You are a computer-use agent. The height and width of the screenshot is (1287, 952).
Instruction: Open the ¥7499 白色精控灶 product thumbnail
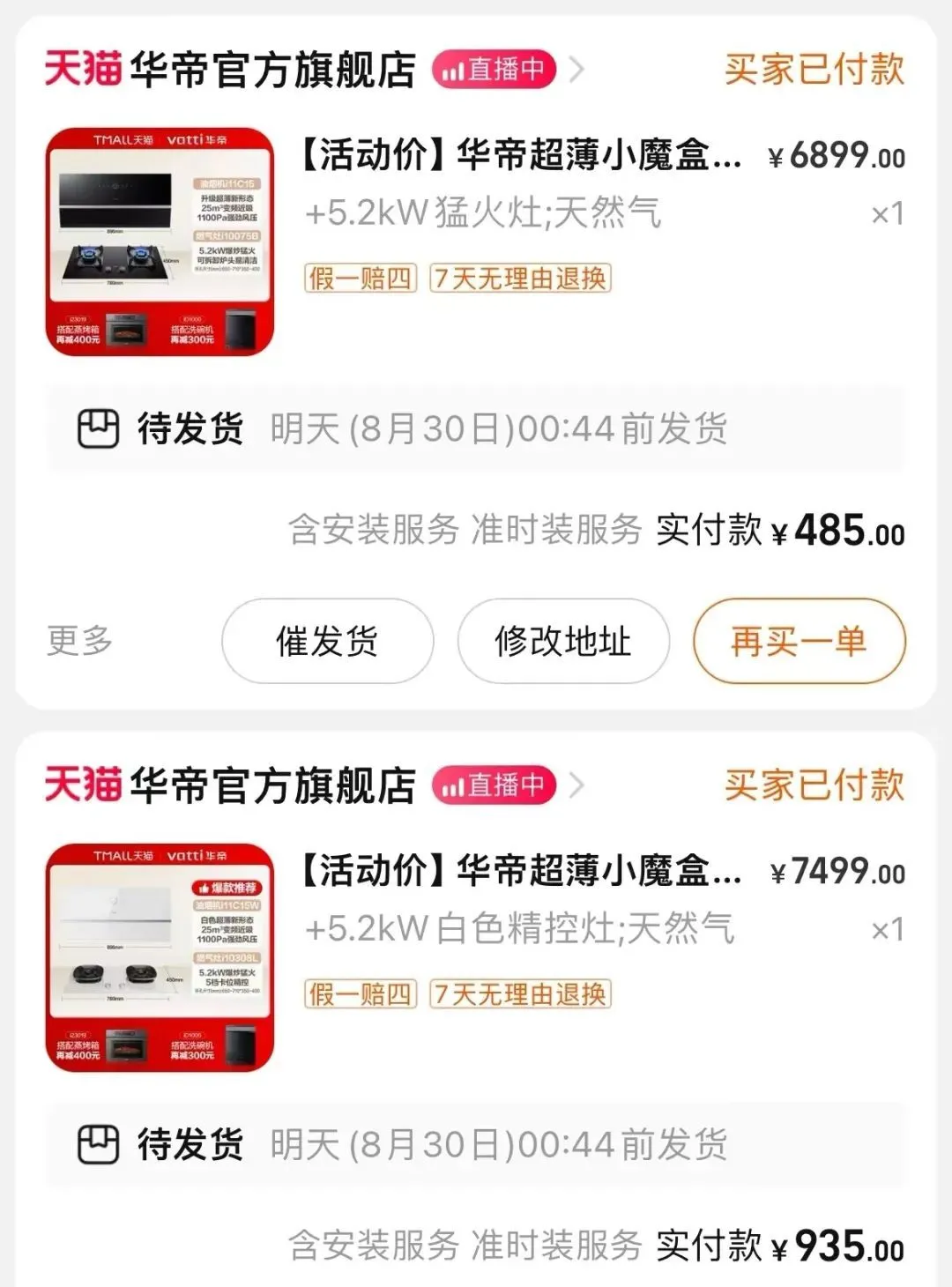coord(160,958)
